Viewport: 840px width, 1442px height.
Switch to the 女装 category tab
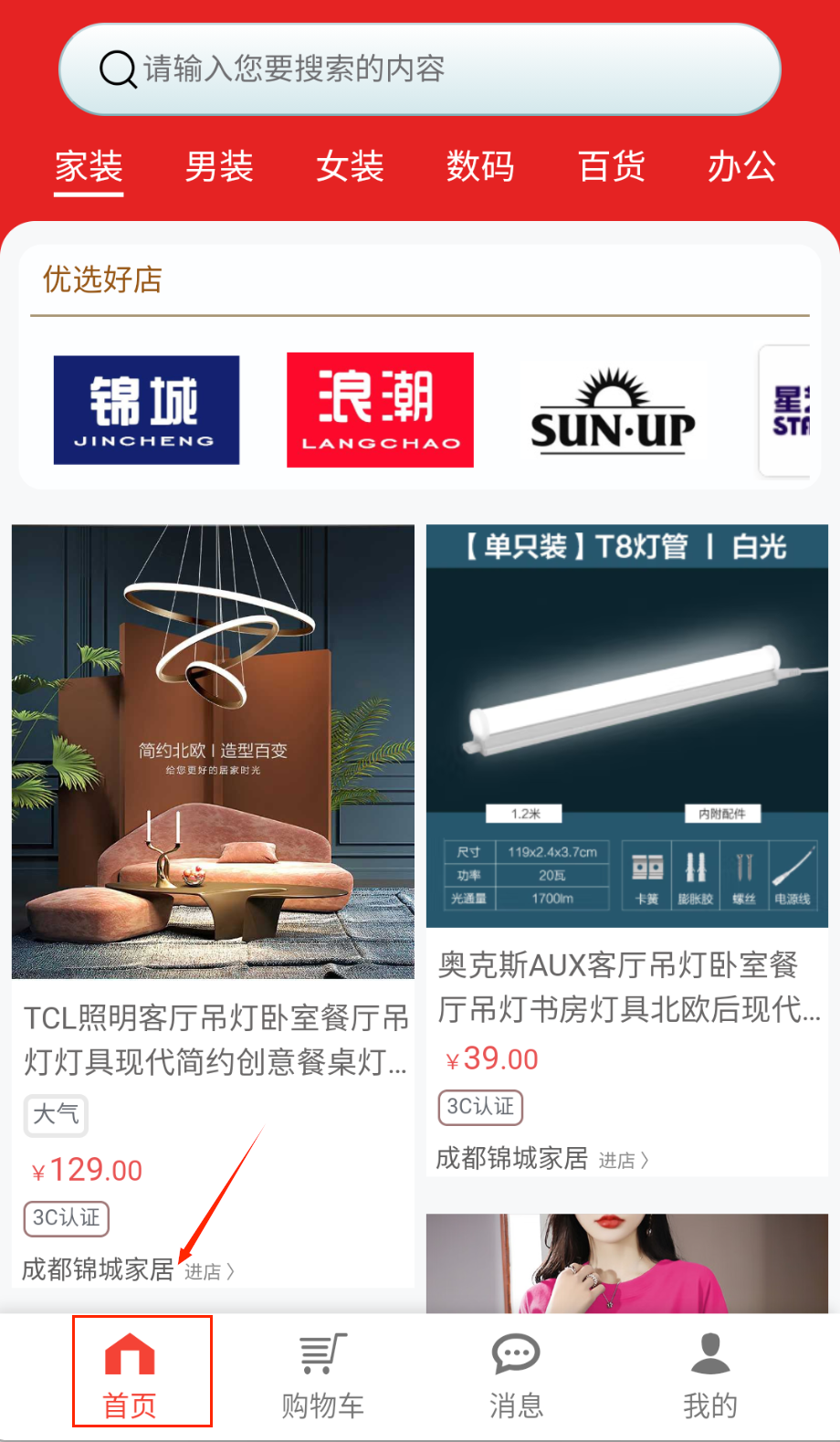tap(350, 167)
